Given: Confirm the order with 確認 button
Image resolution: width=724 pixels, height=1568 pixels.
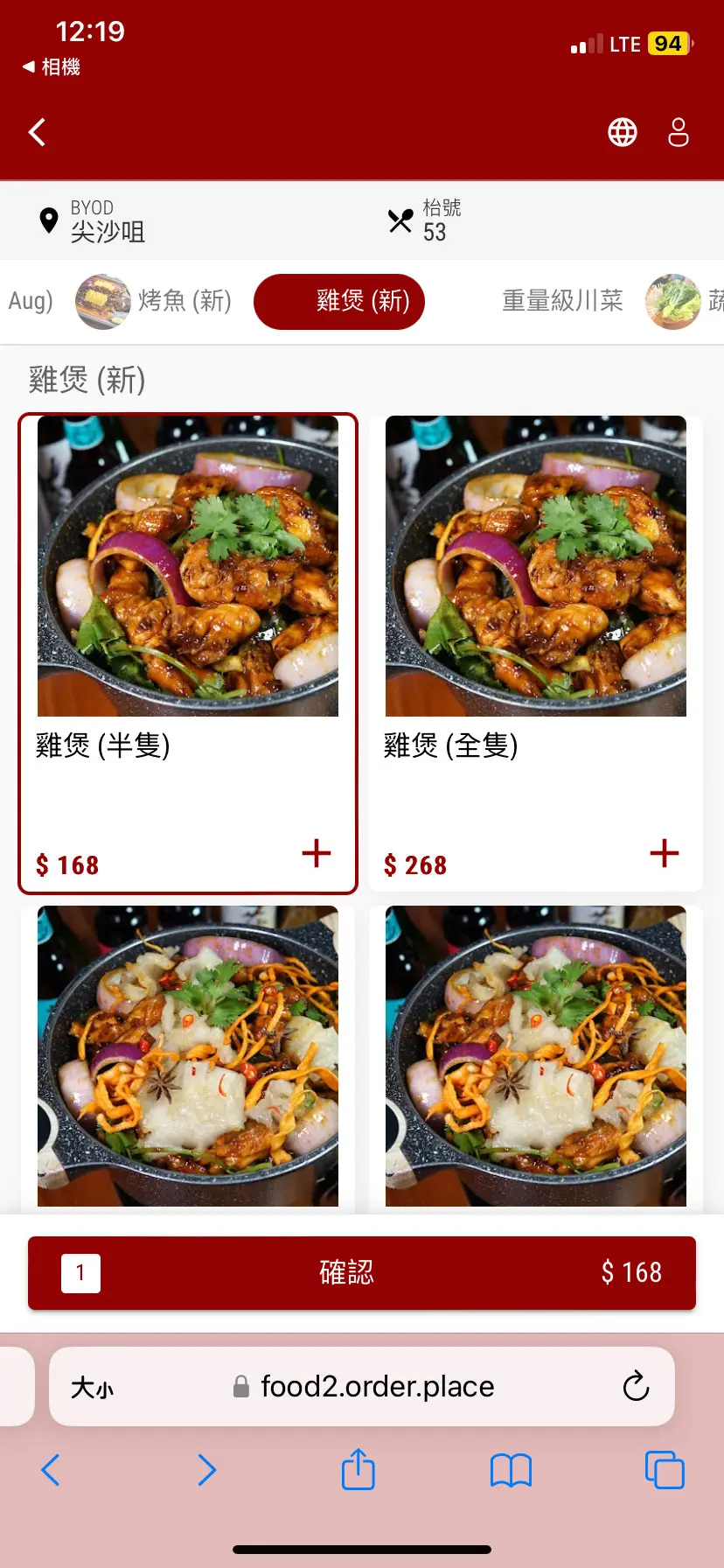Looking at the screenshot, I should click(362, 1273).
